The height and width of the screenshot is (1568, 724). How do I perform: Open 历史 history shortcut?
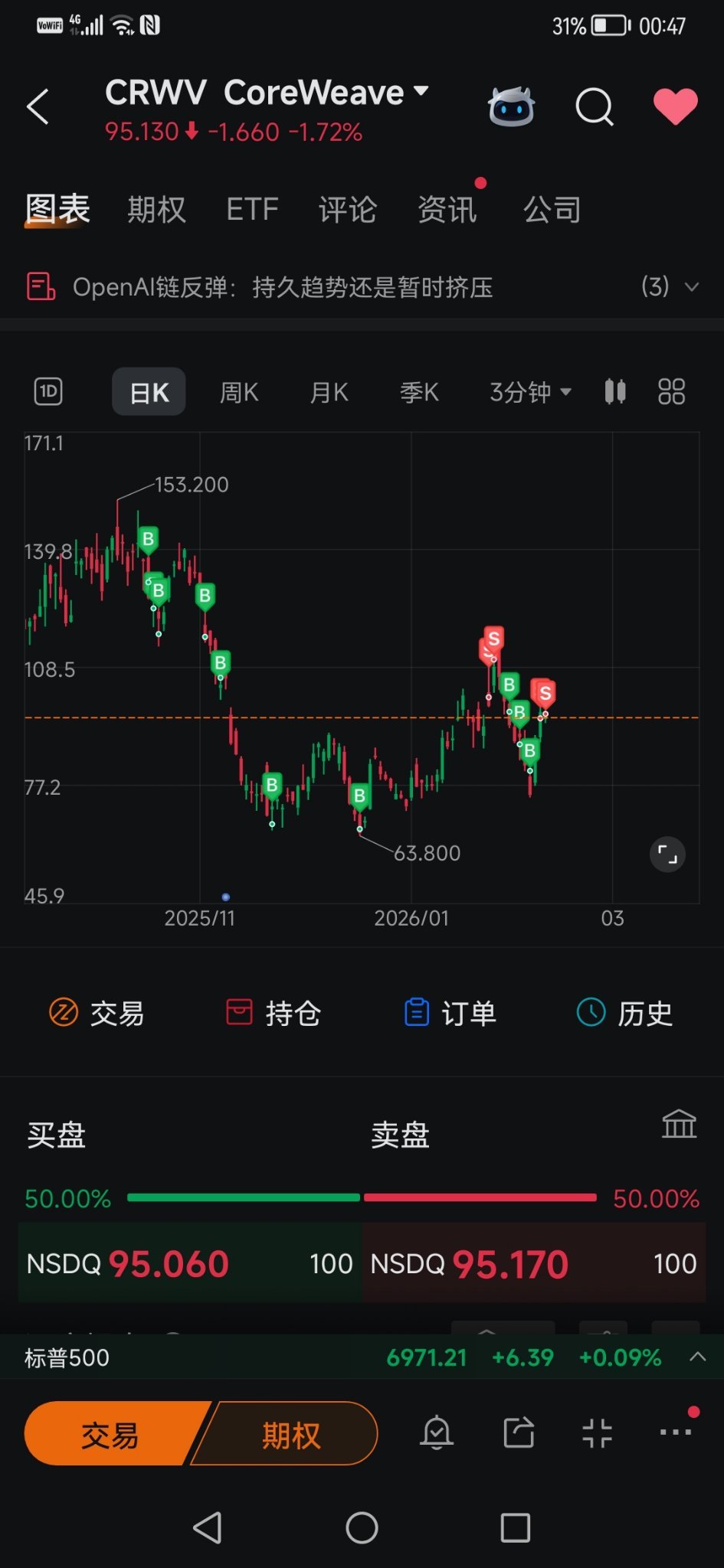[x=624, y=1013]
